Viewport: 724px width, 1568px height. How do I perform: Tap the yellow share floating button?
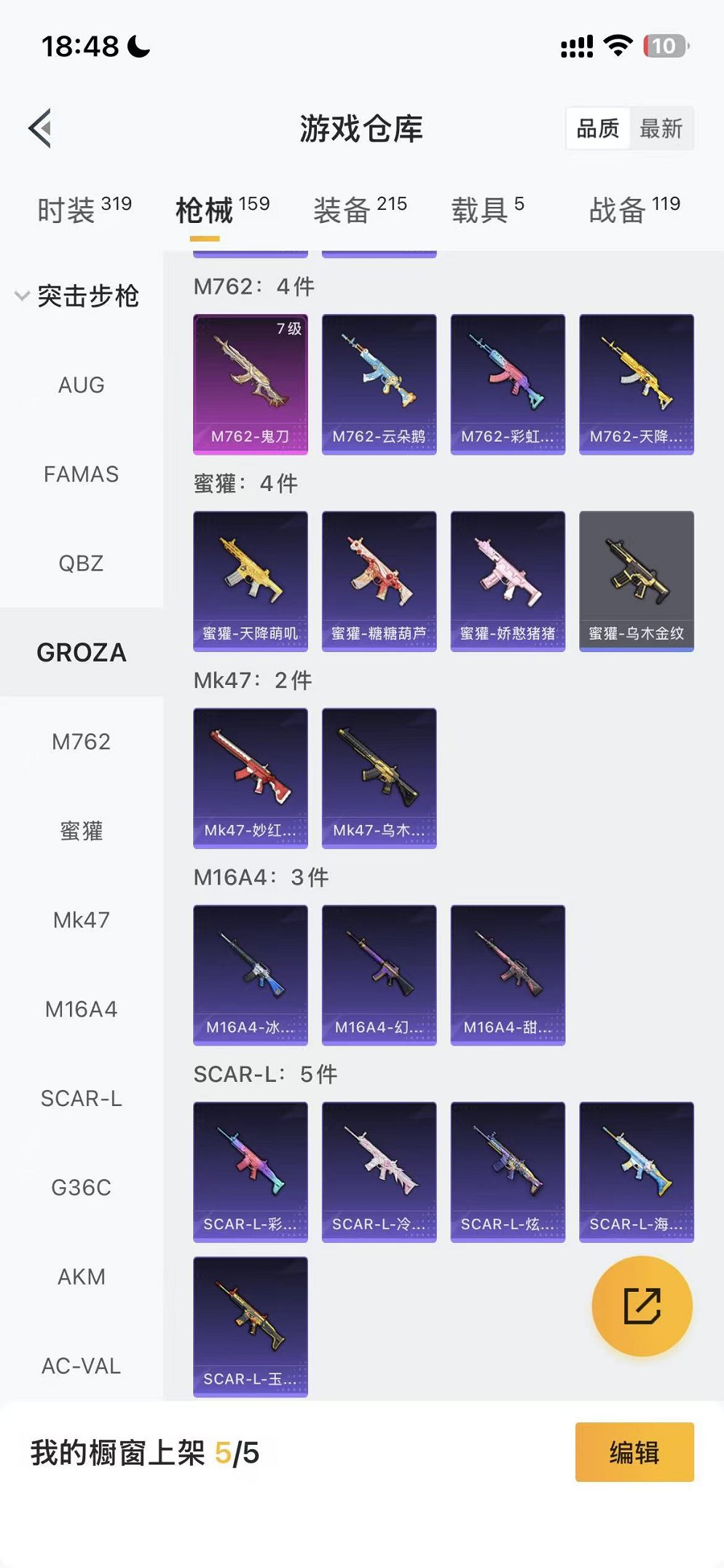642,1306
